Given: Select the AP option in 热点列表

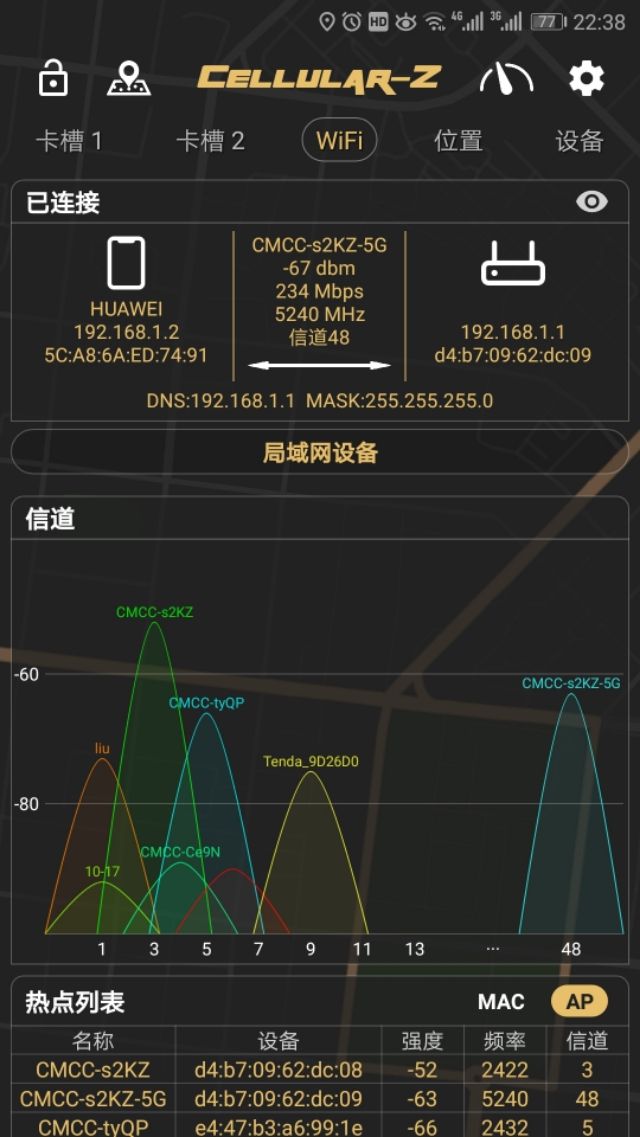Looking at the screenshot, I should tap(579, 1002).
